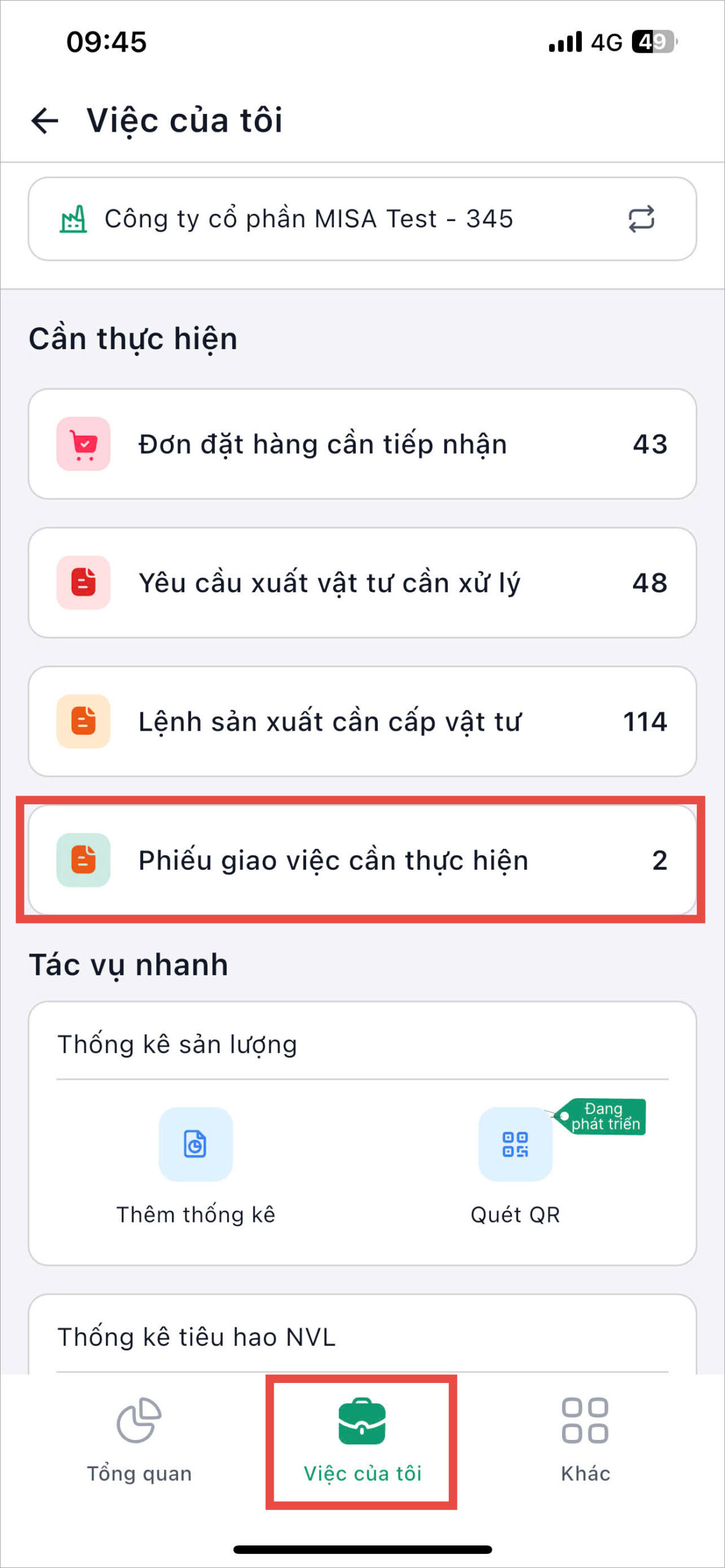Open Lệnh sản xuất cần cấp vật tư
This screenshot has height=1568, width=725.
tap(362, 722)
